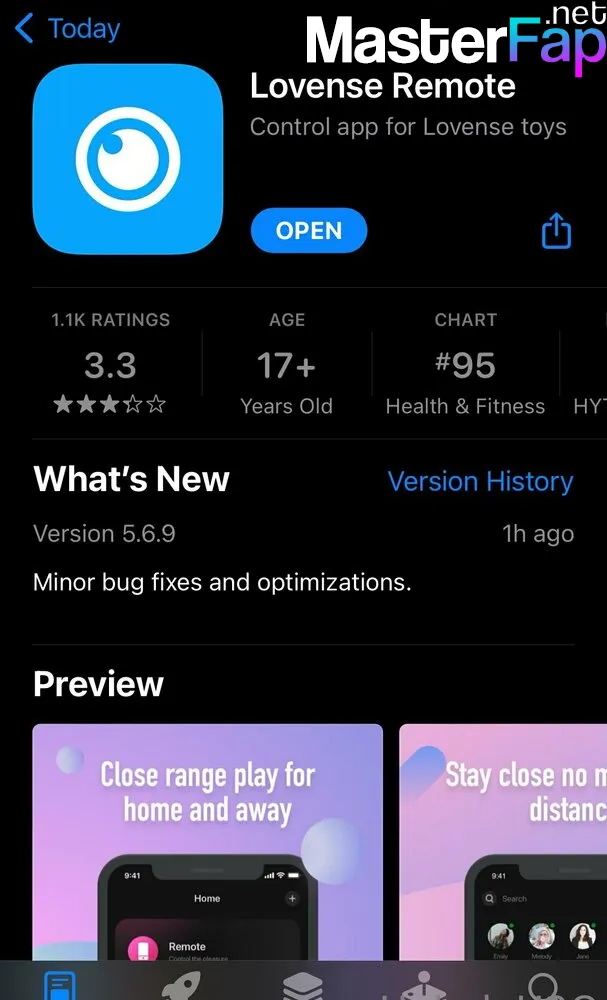
Task: Switch to the Apps layers tab
Action: tap(303, 985)
